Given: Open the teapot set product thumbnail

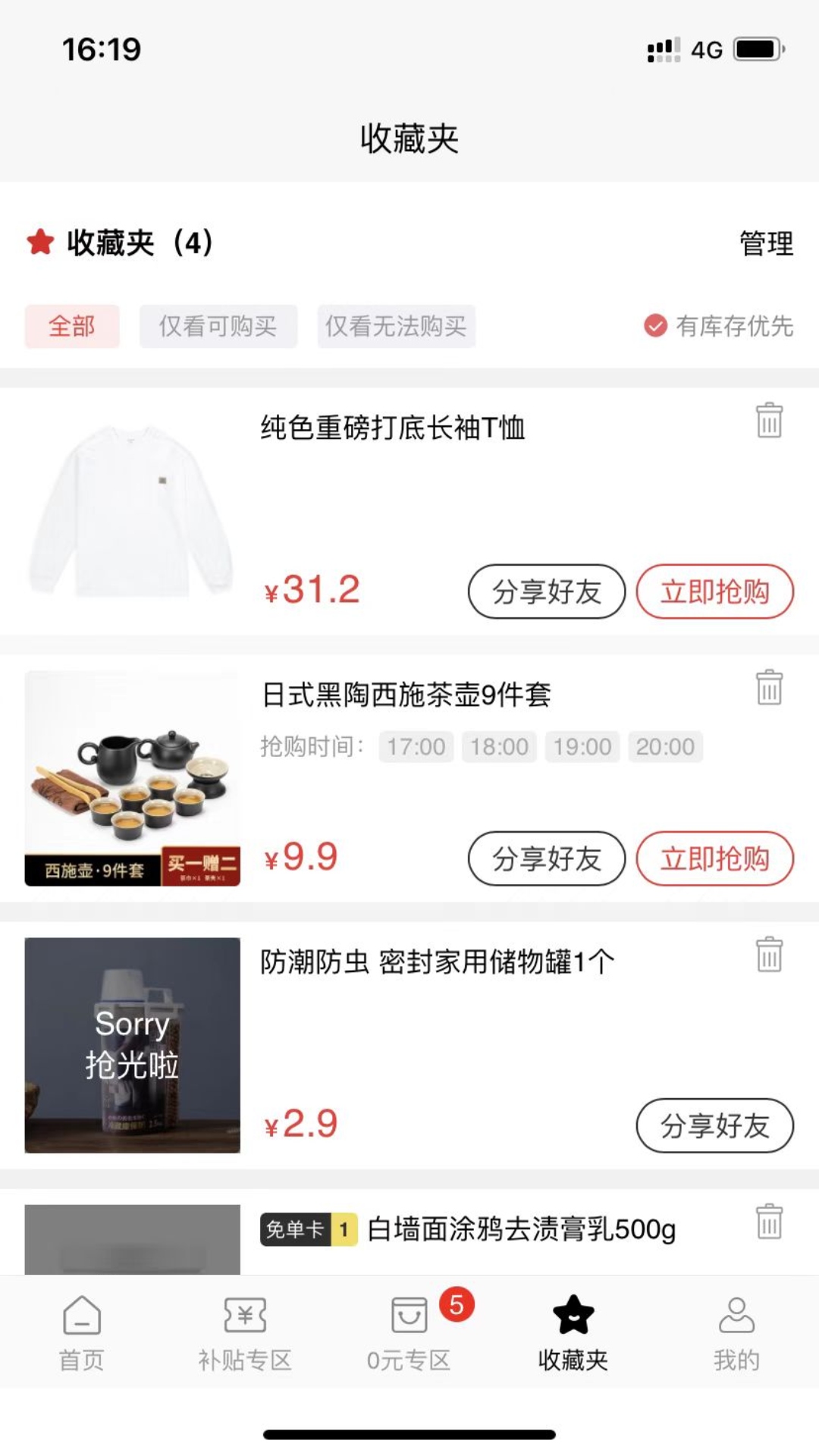Looking at the screenshot, I should tap(132, 778).
